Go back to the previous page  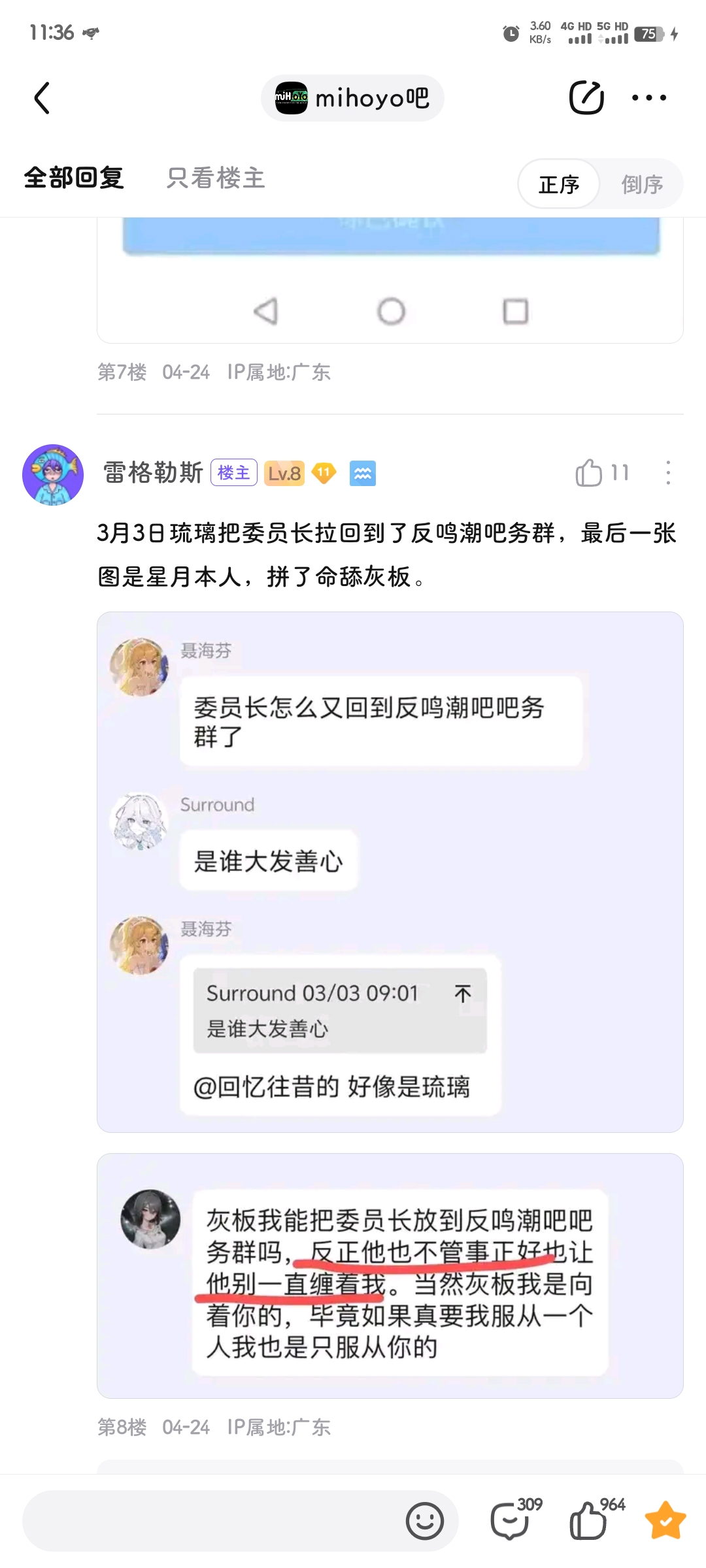click(x=42, y=98)
